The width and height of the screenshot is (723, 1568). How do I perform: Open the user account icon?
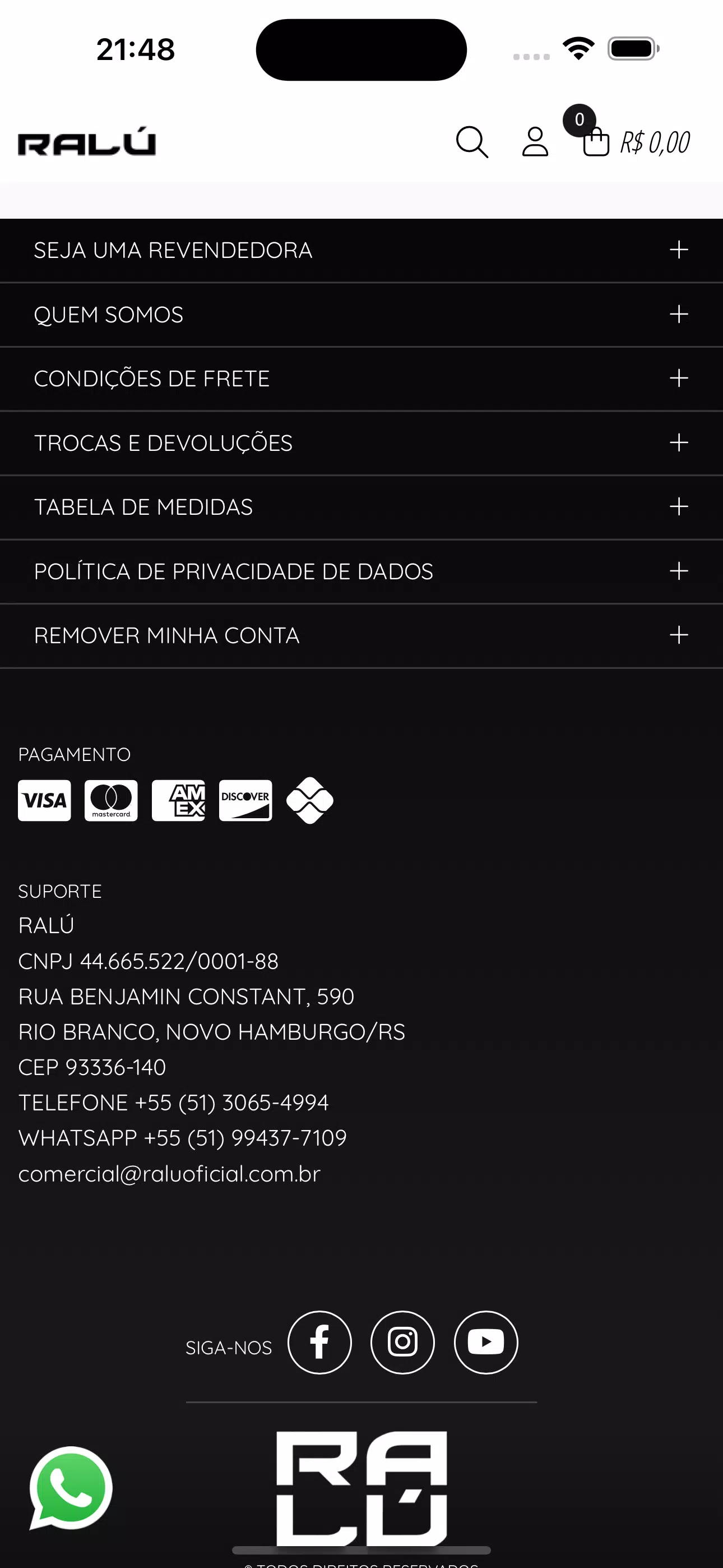[x=535, y=142]
